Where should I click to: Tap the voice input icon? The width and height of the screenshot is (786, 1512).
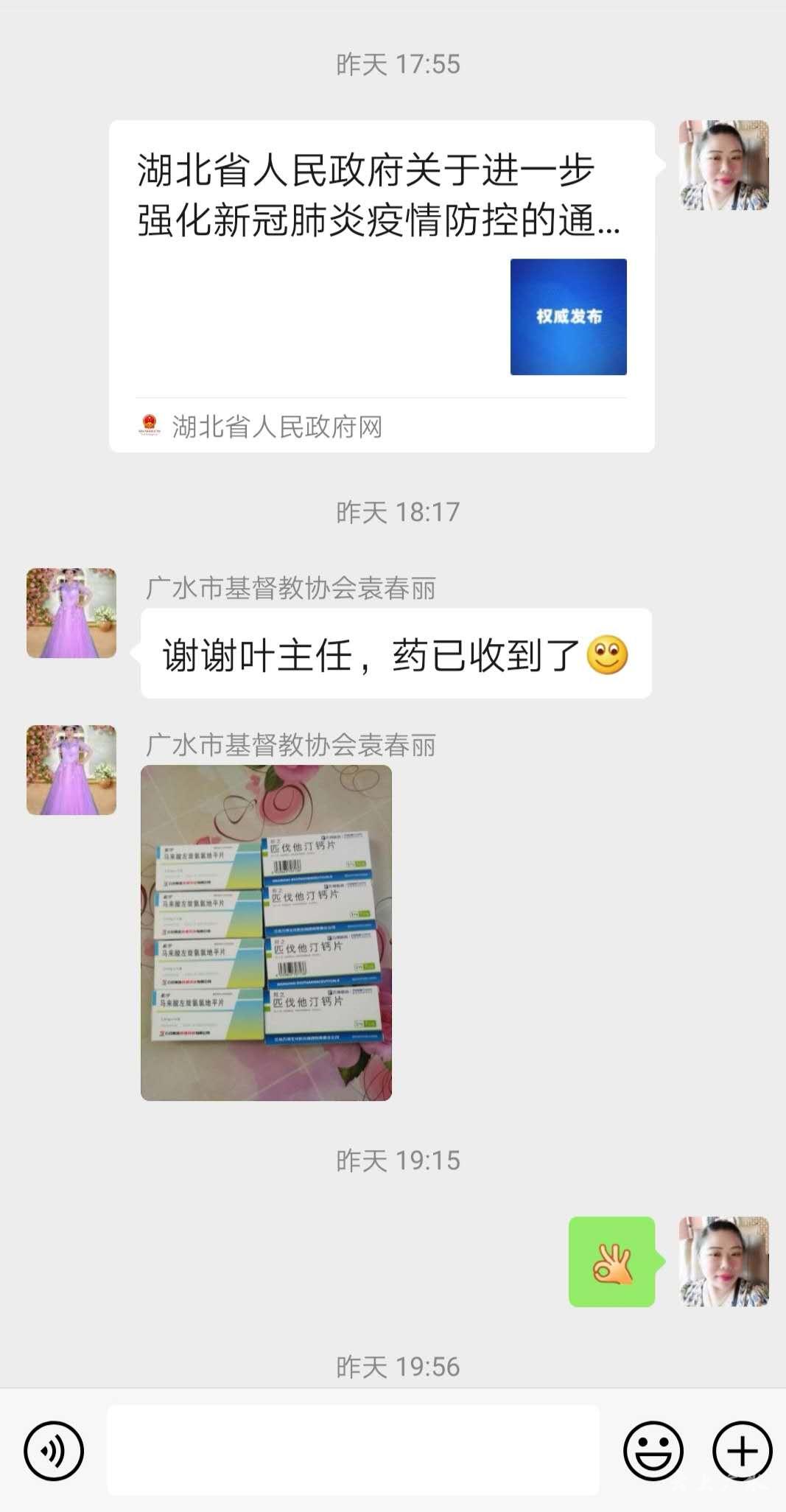click(54, 1450)
